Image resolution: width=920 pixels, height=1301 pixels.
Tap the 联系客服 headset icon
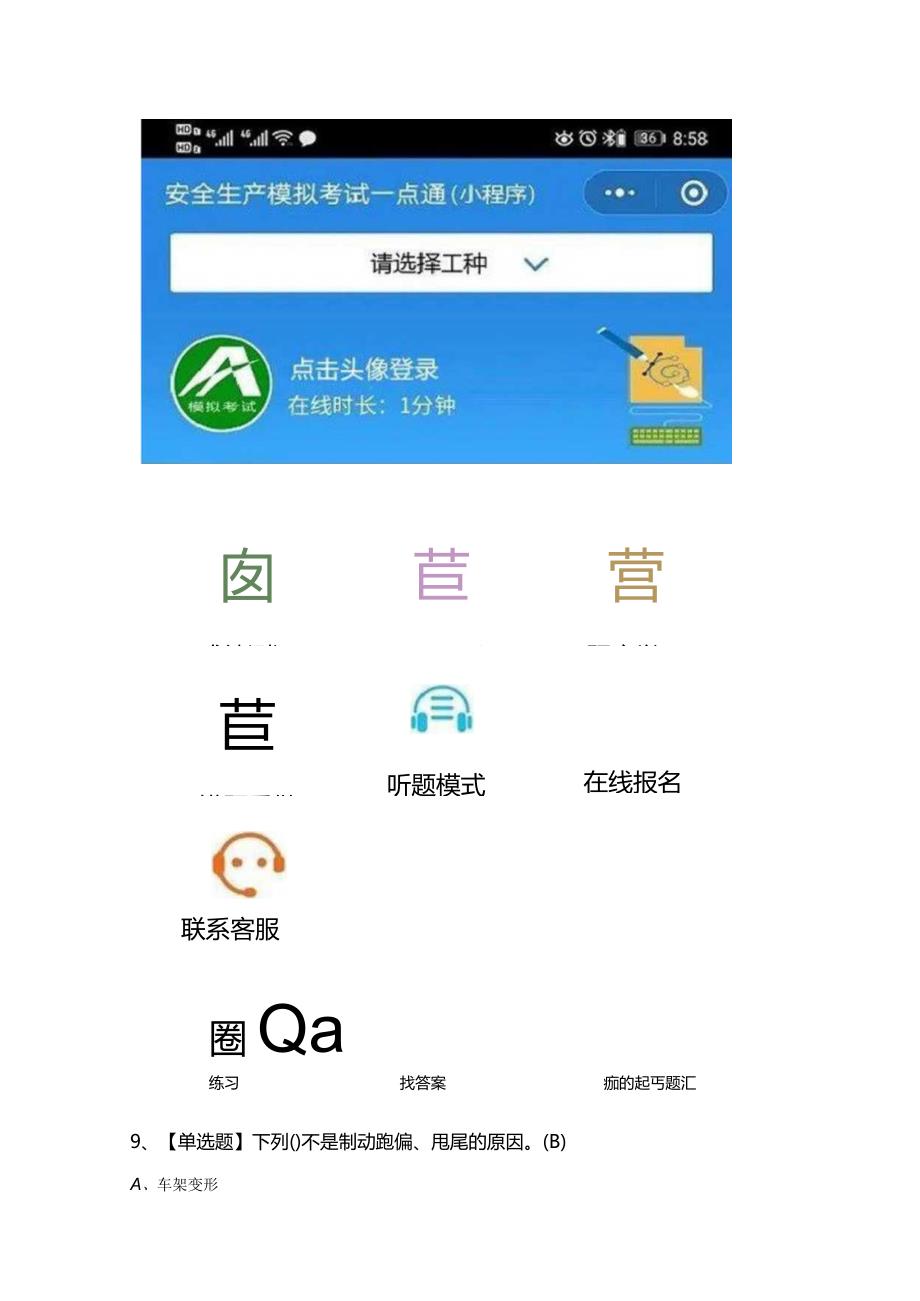pos(248,863)
